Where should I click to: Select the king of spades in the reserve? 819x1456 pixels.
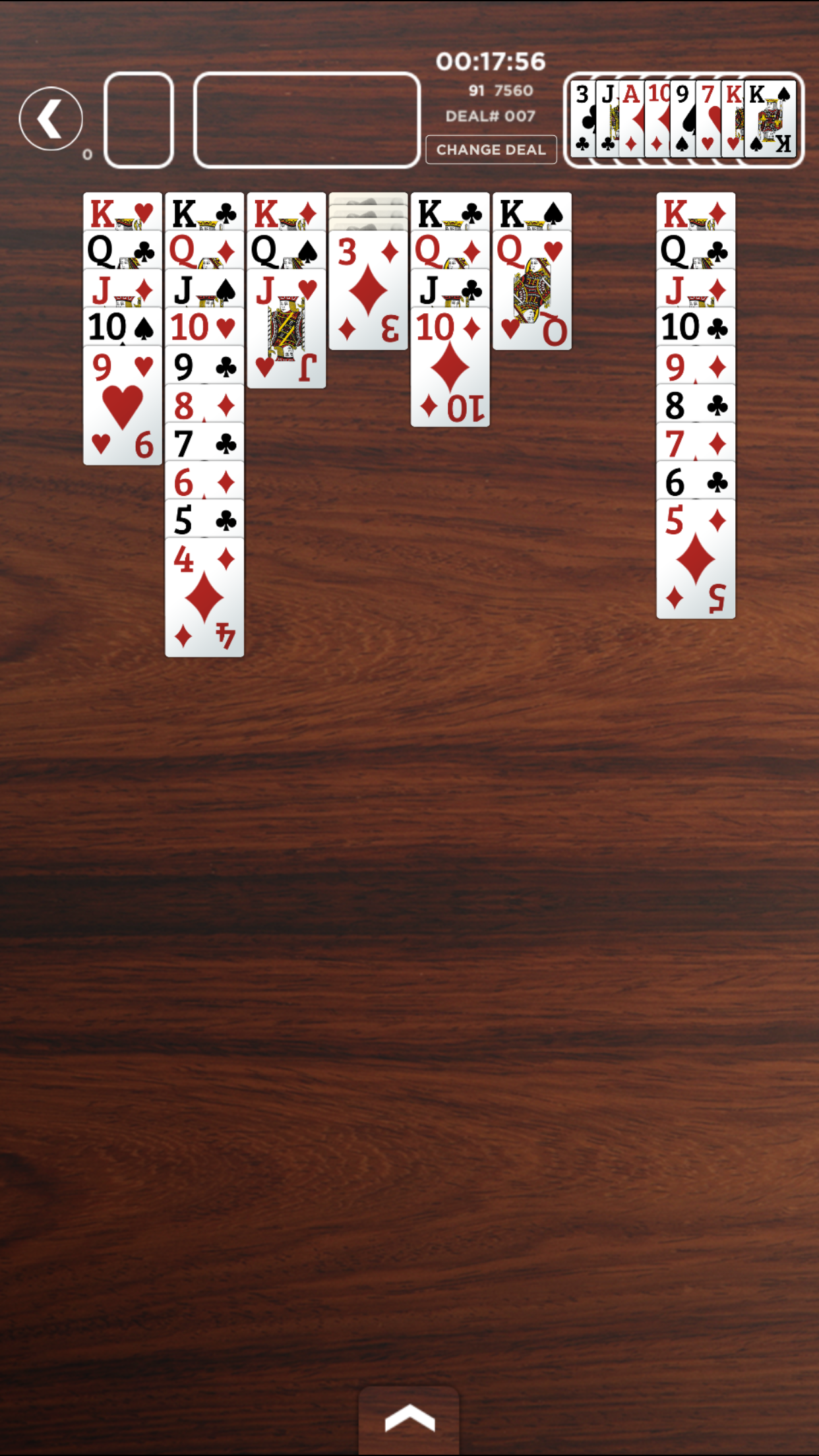click(x=771, y=119)
